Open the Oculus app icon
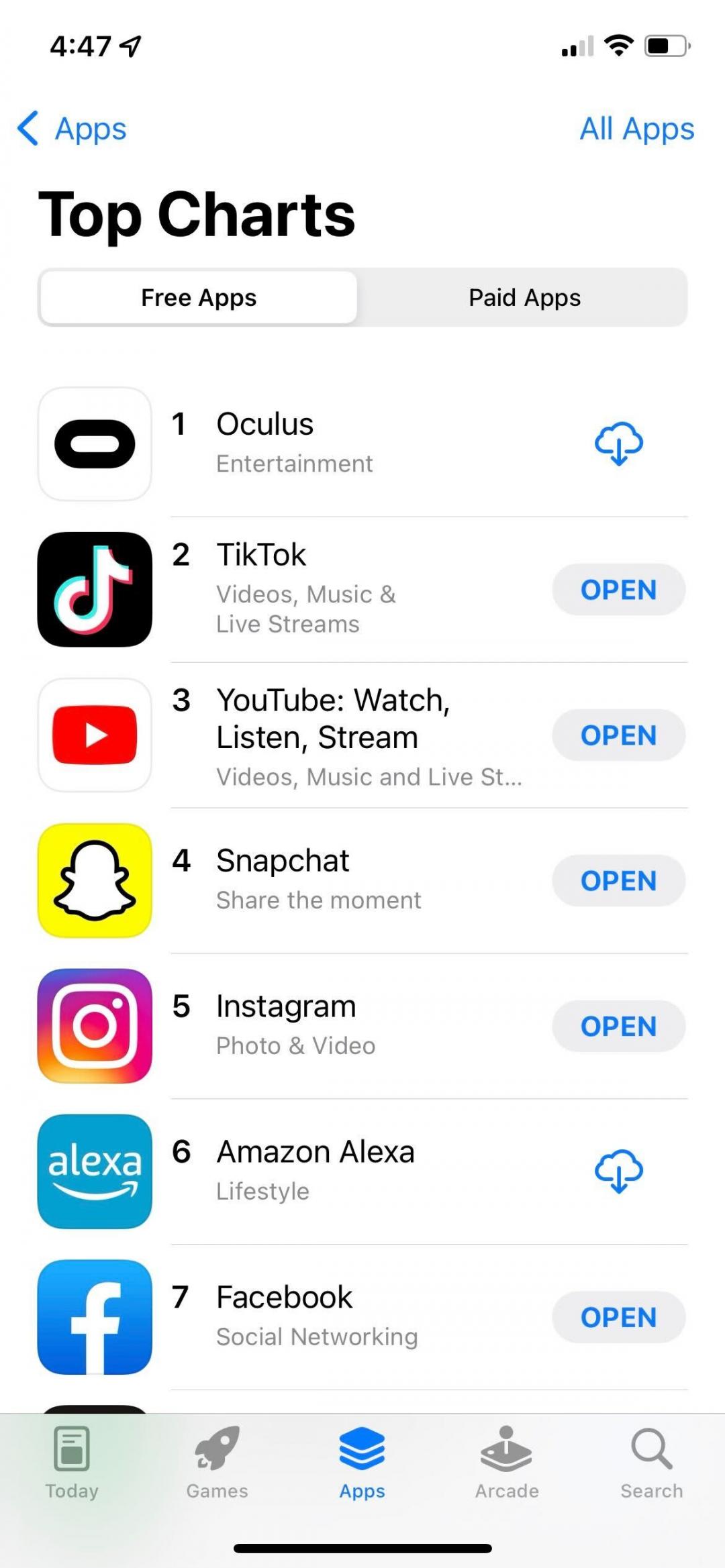This screenshot has width=725, height=1568. tap(94, 444)
